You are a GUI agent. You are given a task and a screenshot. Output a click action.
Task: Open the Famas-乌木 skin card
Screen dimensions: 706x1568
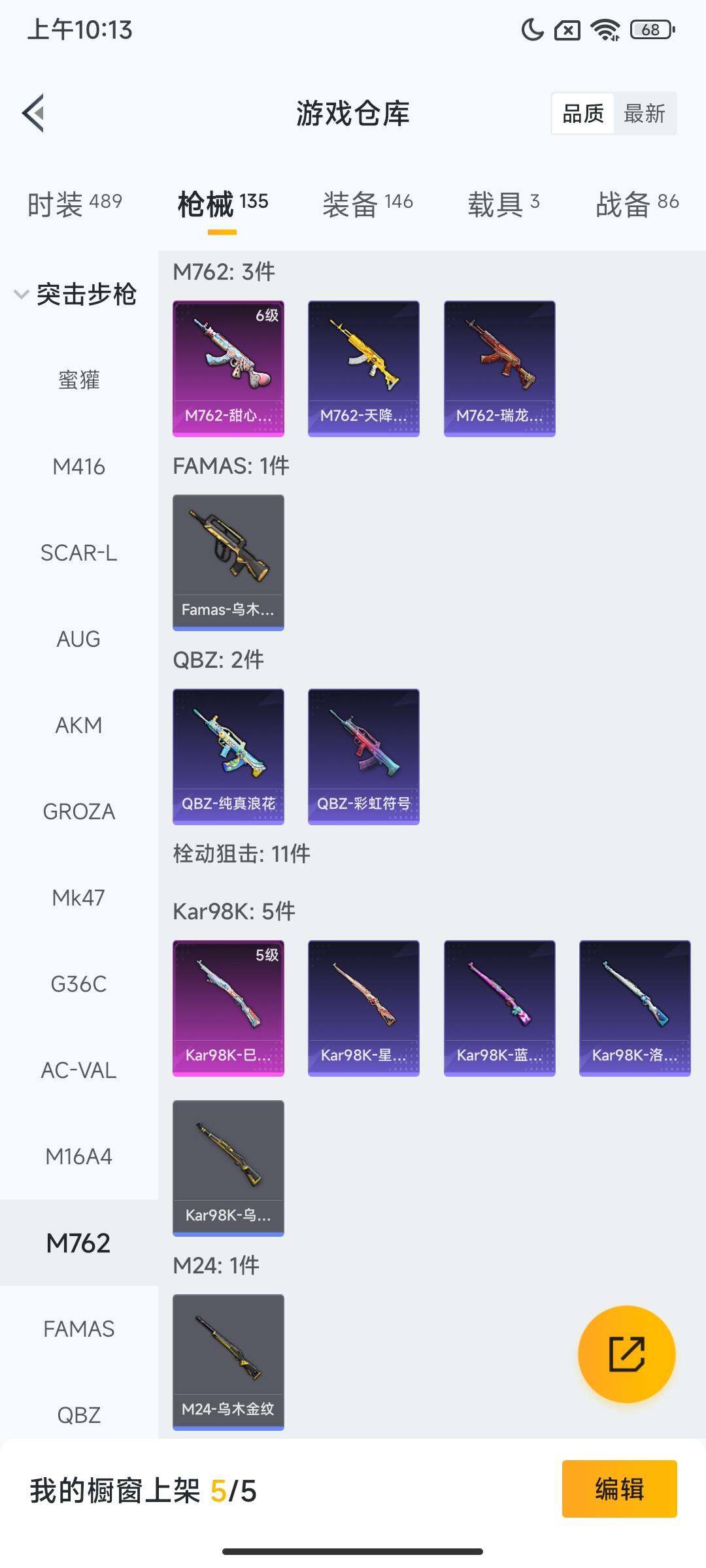point(228,562)
